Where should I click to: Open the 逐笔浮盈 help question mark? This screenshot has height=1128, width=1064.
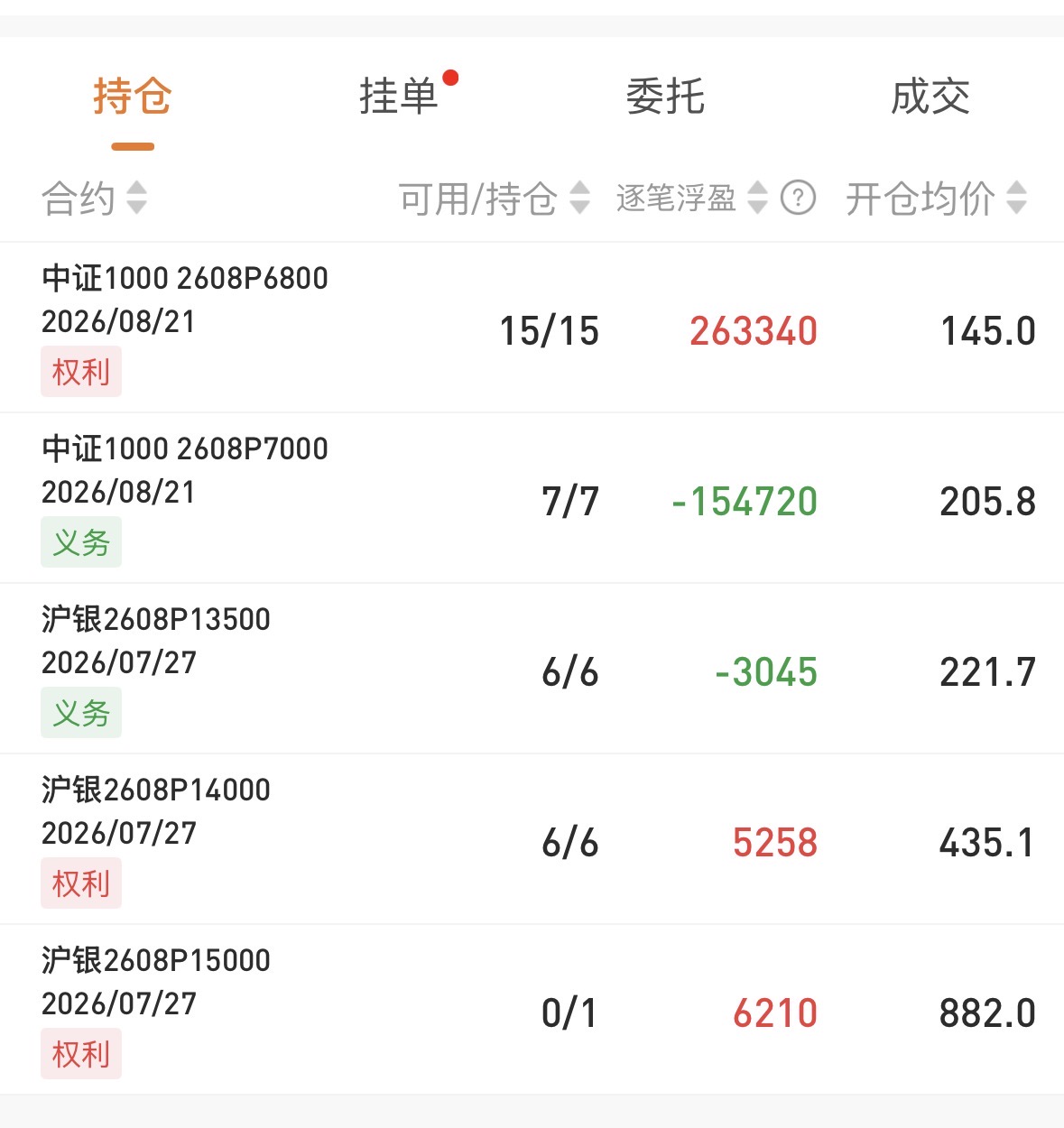(798, 198)
